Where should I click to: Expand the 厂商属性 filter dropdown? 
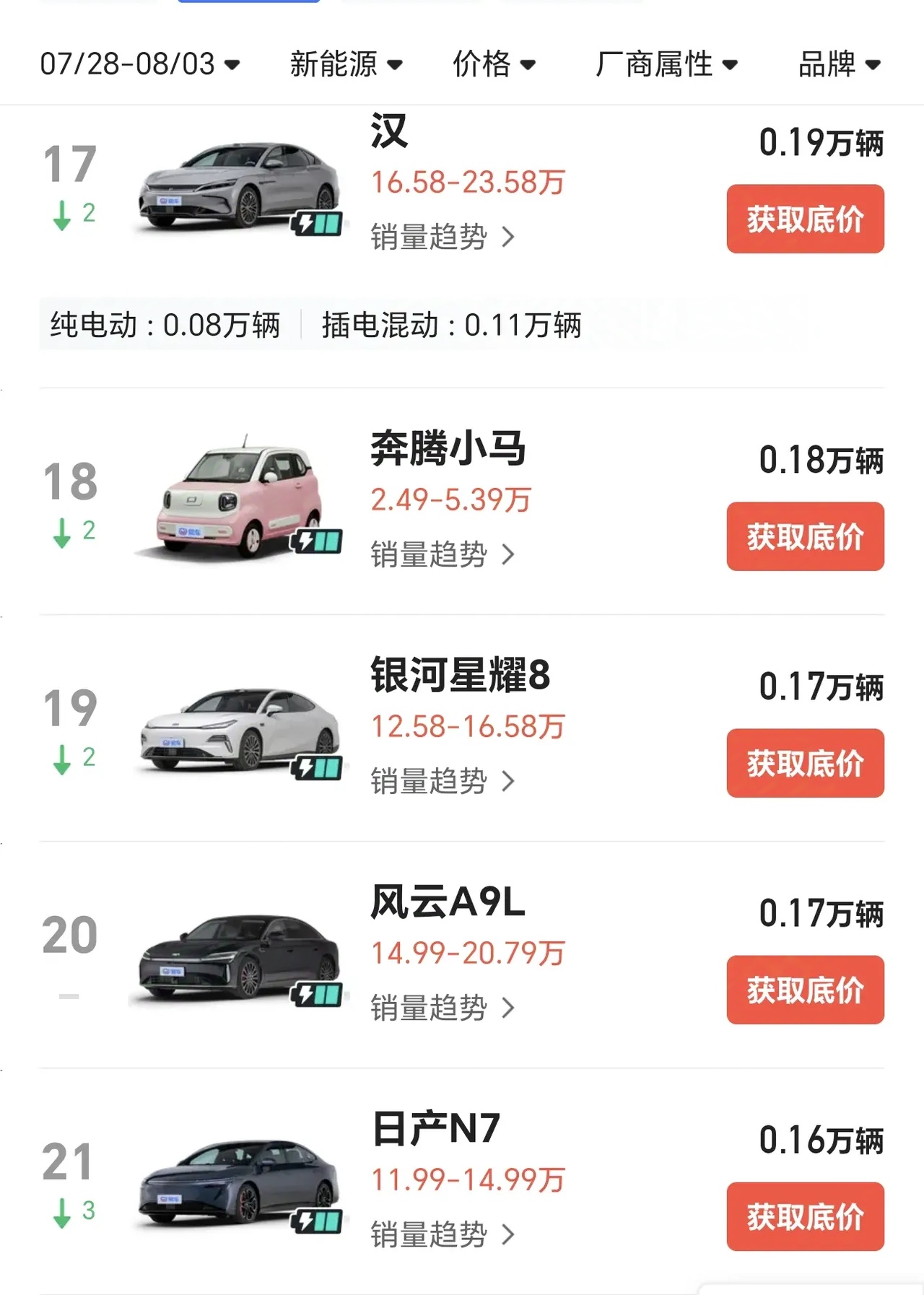point(666,64)
